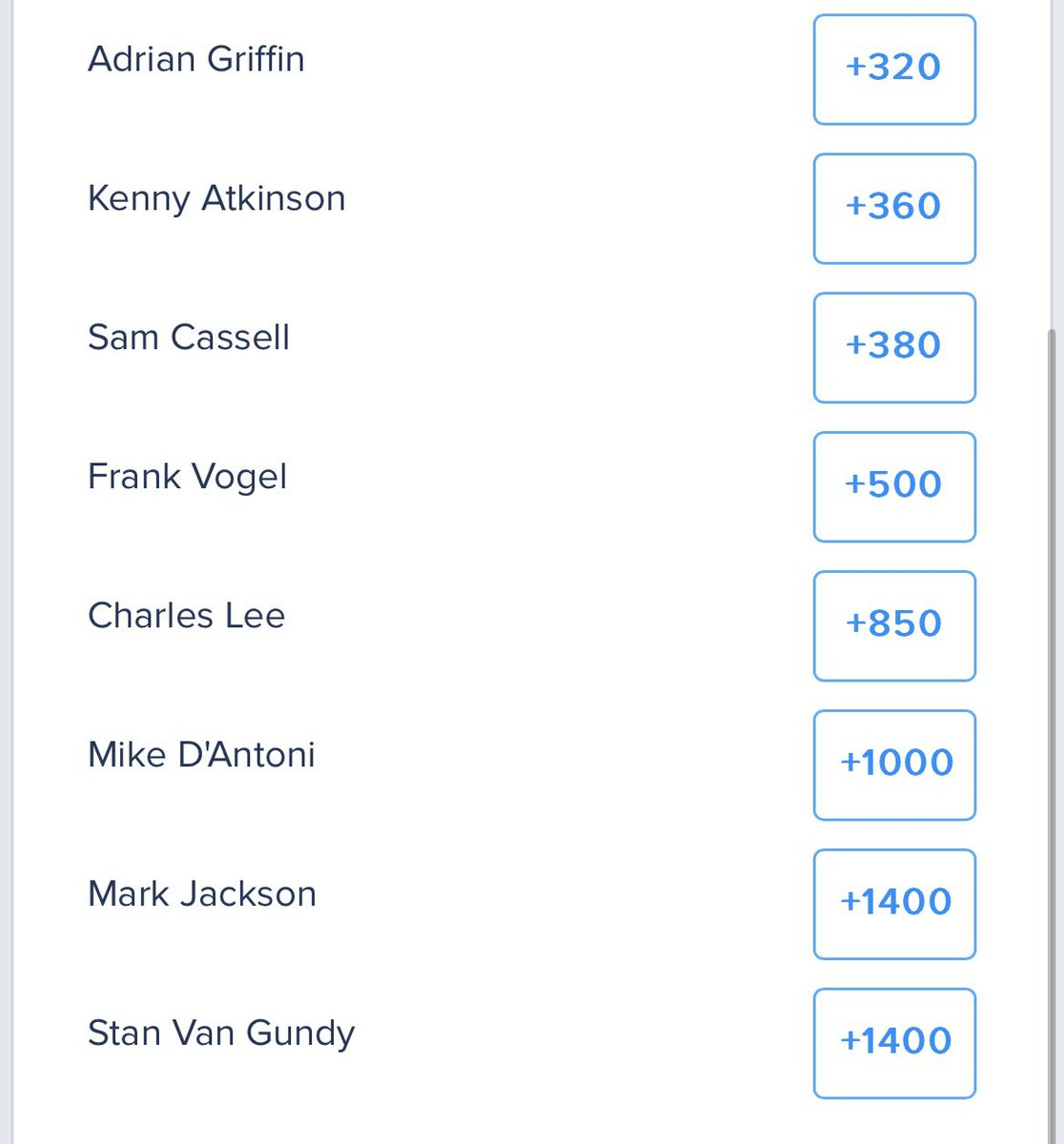Bet on Mark Jackson at +1400
This screenshot has height=1144, width=1064.
pos(893,904)
